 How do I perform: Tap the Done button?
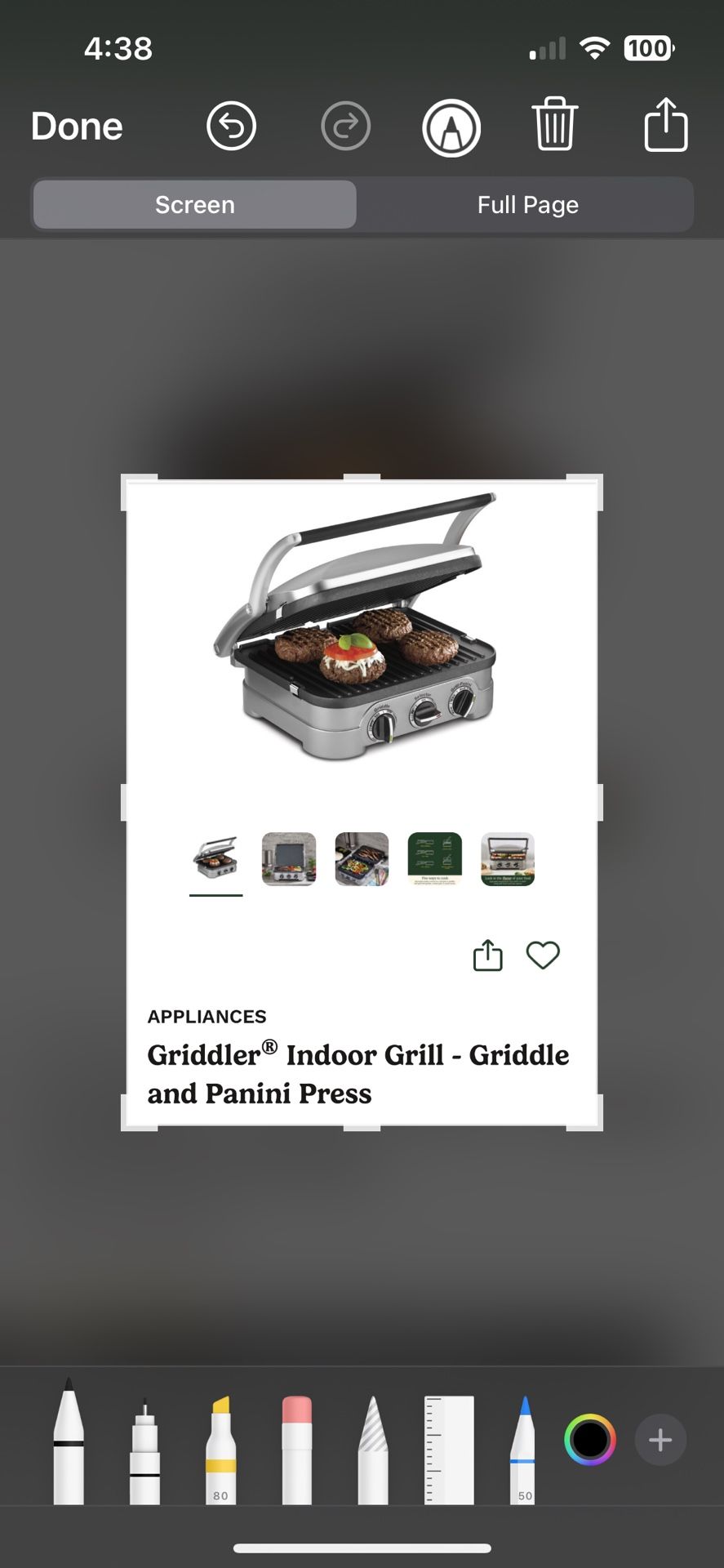[76, 127]
